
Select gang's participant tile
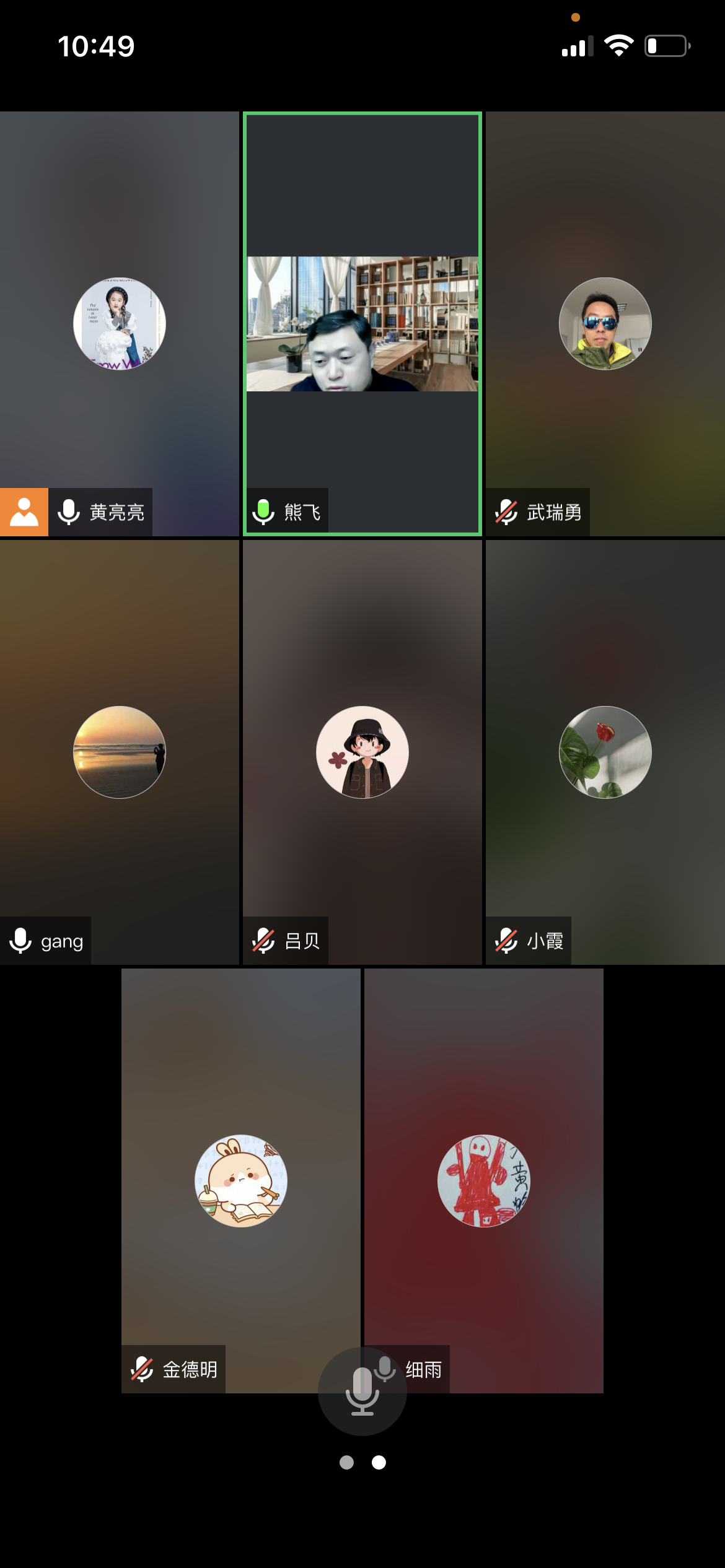point(119,752)
